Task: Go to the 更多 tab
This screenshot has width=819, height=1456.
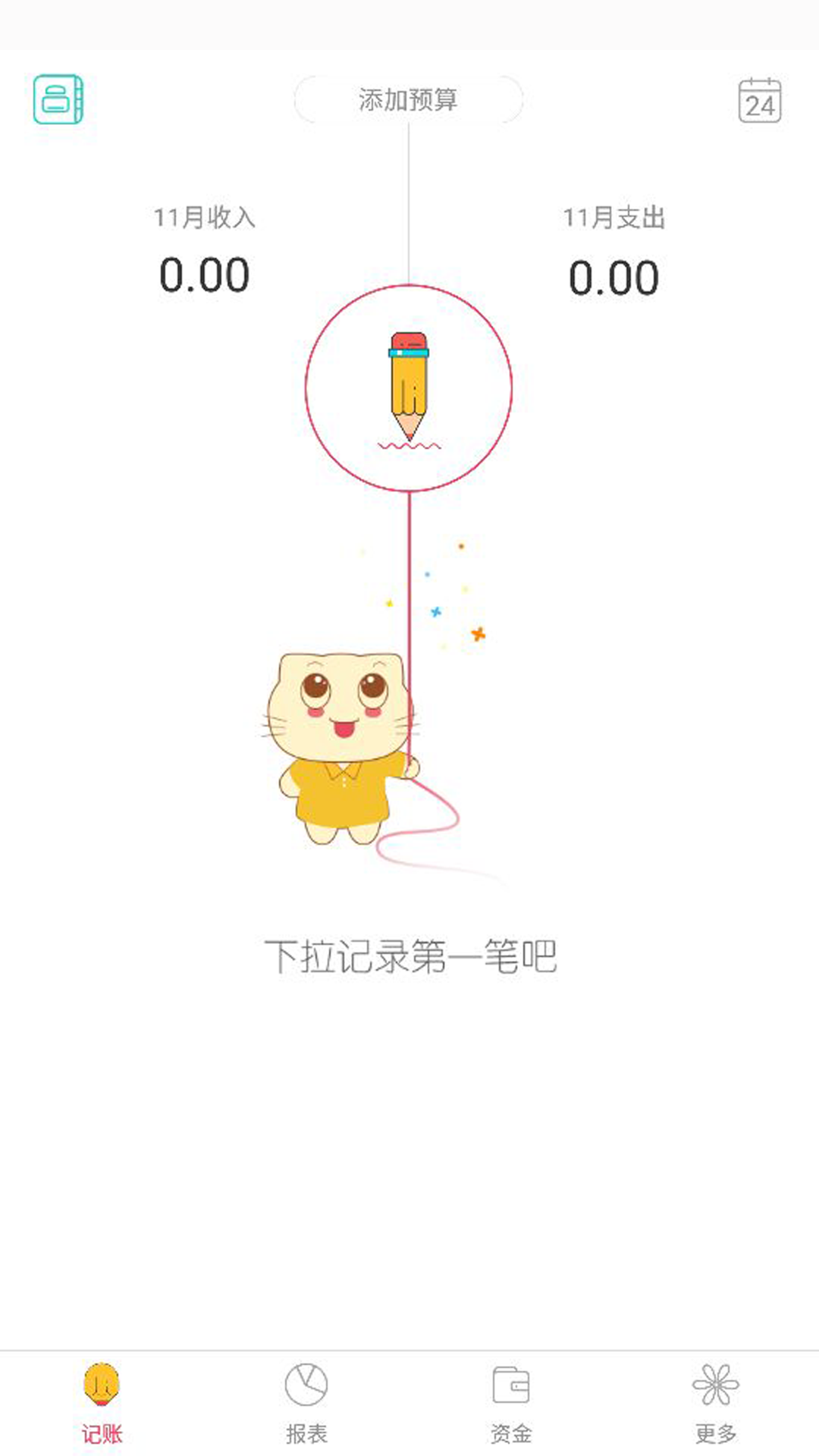Action: (x=716, y=1402)
